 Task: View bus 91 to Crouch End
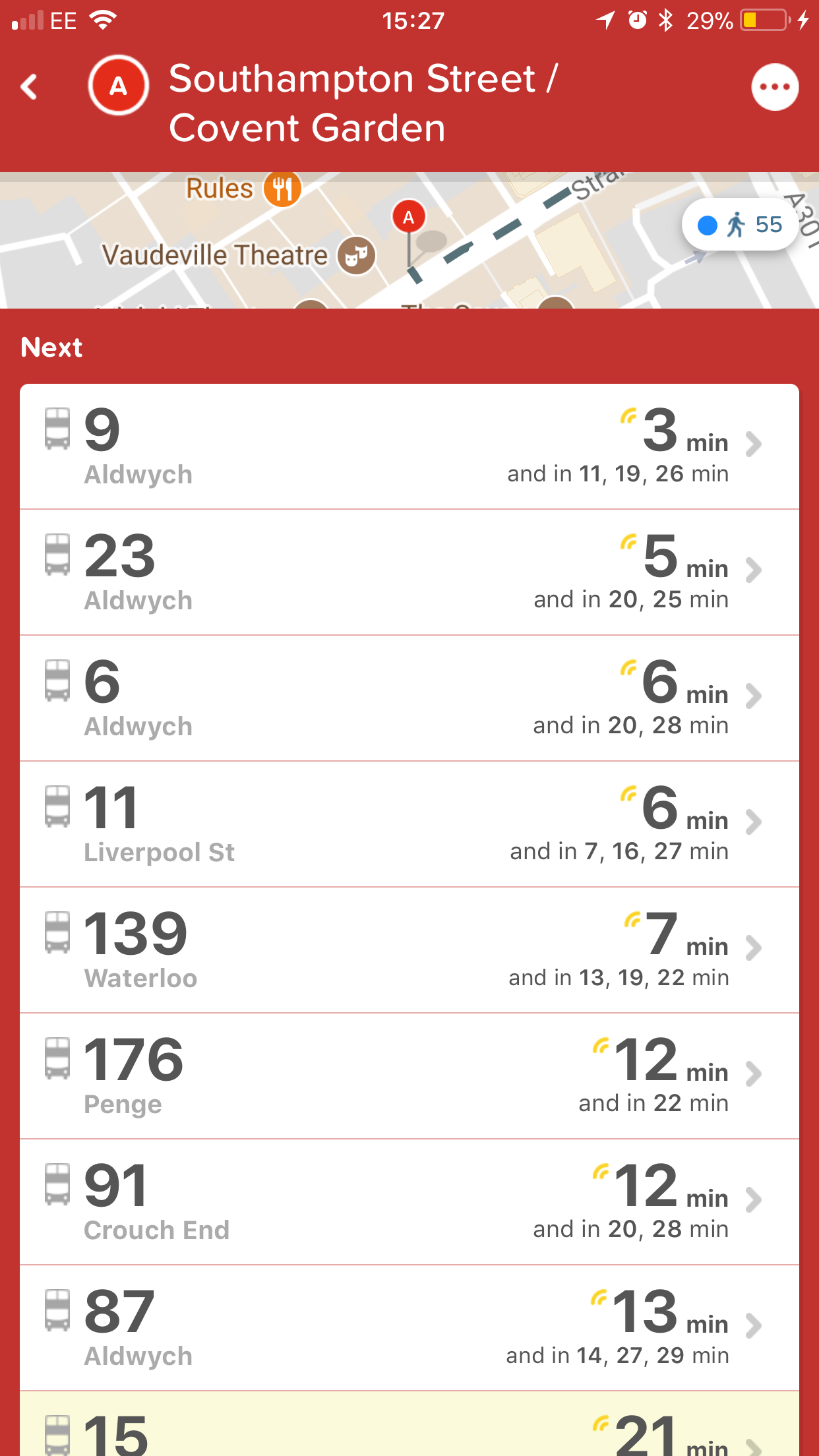pyautogui.click(x=409, y=1202)
